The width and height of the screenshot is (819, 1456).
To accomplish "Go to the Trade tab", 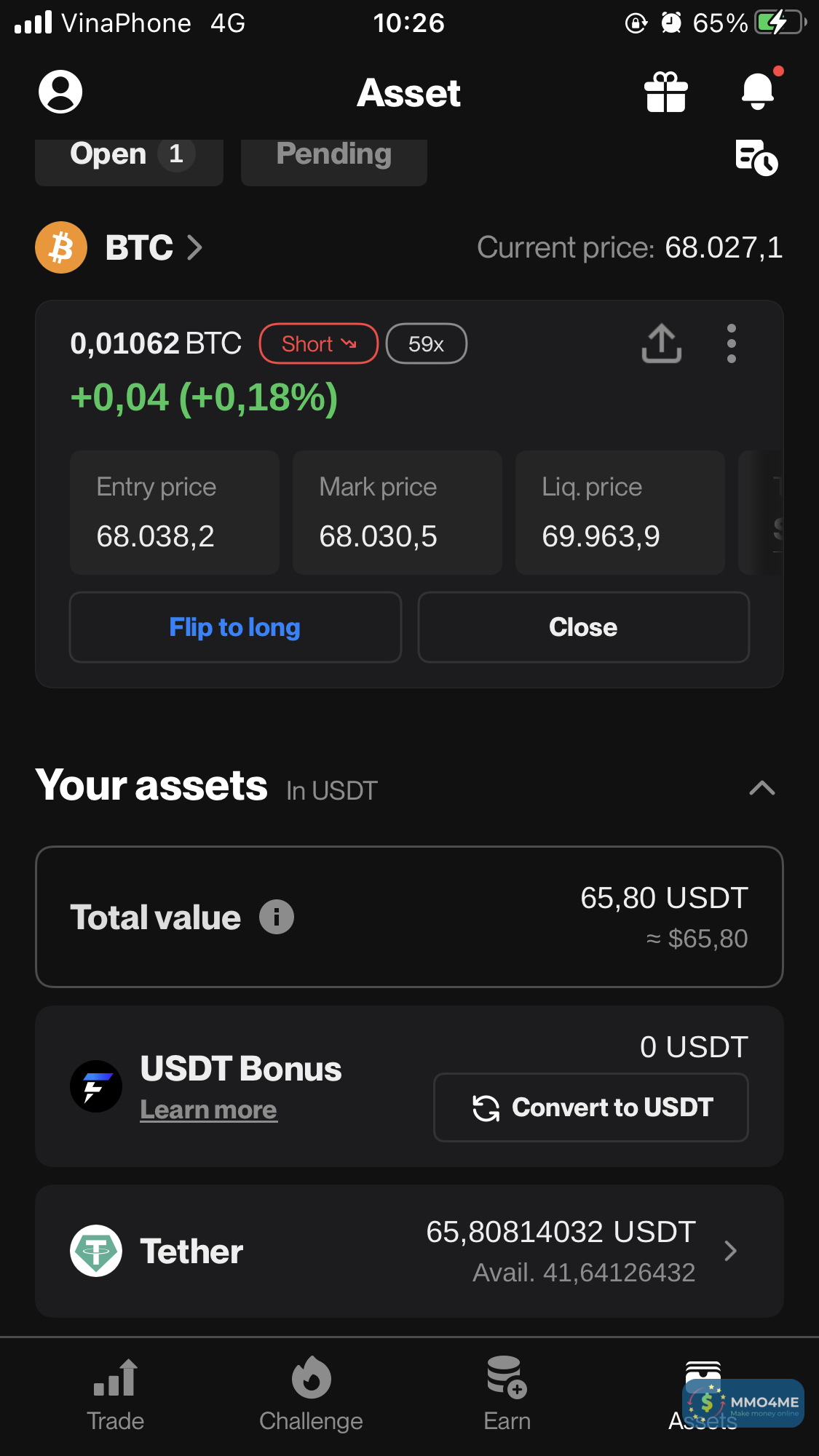I will pyautogui.click(x=115, y=1395).
